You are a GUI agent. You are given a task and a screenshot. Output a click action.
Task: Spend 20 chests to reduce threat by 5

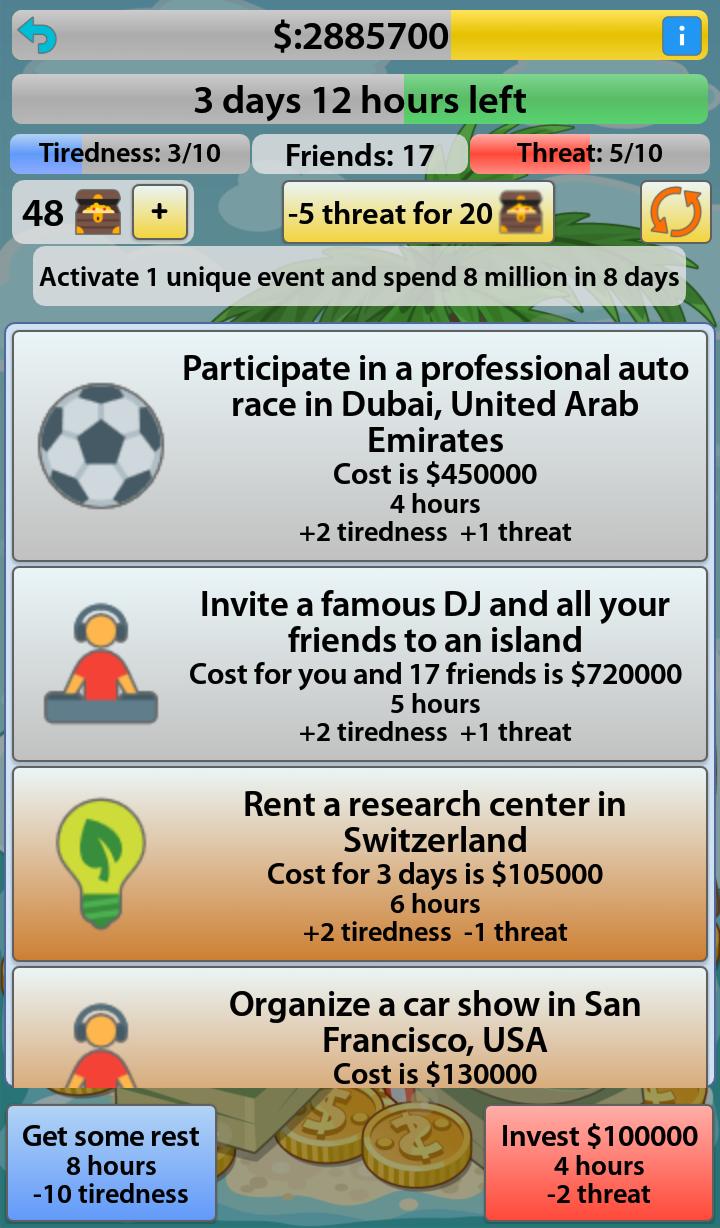(x=418, y=212)
